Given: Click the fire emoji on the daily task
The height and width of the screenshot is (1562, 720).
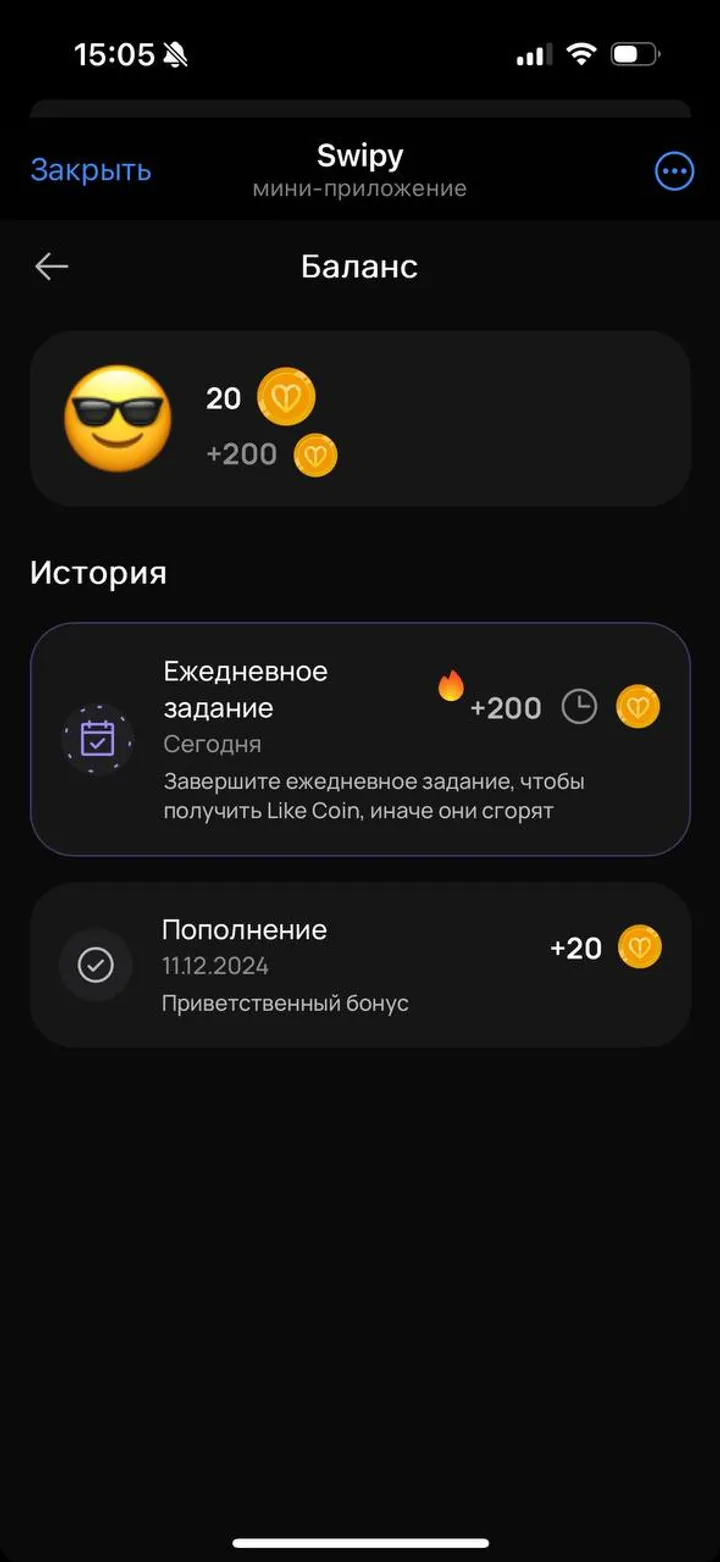Looking at the screenshot, I should [x=452, y=687].
